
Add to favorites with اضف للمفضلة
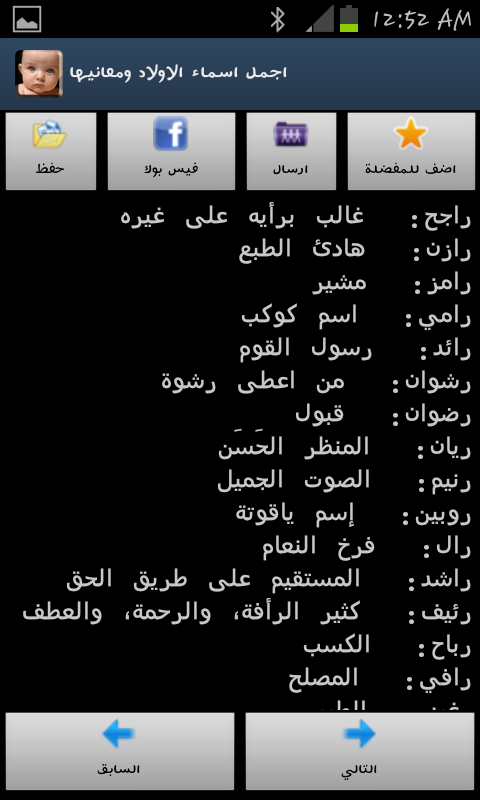click(411, 152)
